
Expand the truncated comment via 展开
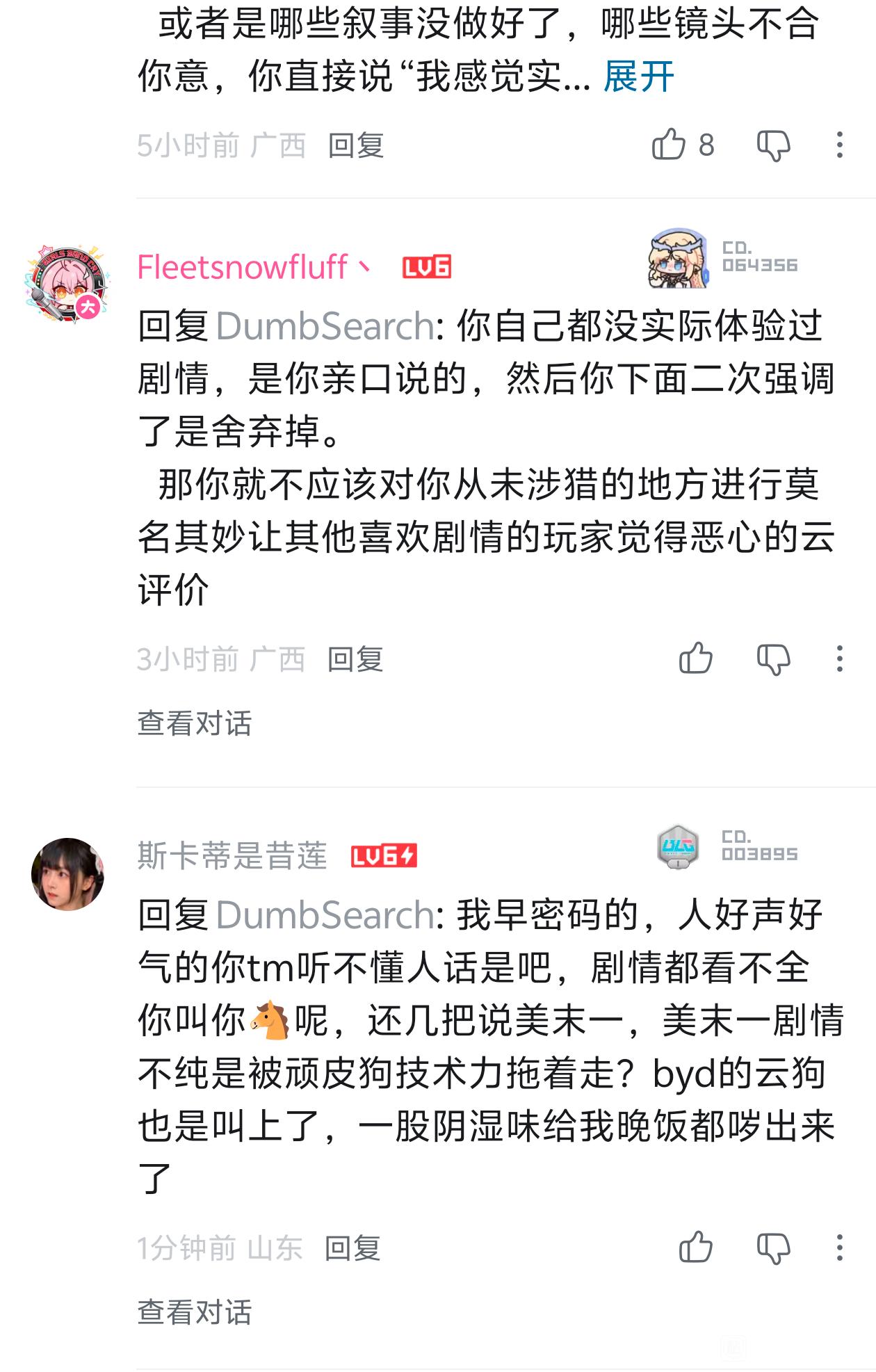pyautogui.click(x=638, y=76)
